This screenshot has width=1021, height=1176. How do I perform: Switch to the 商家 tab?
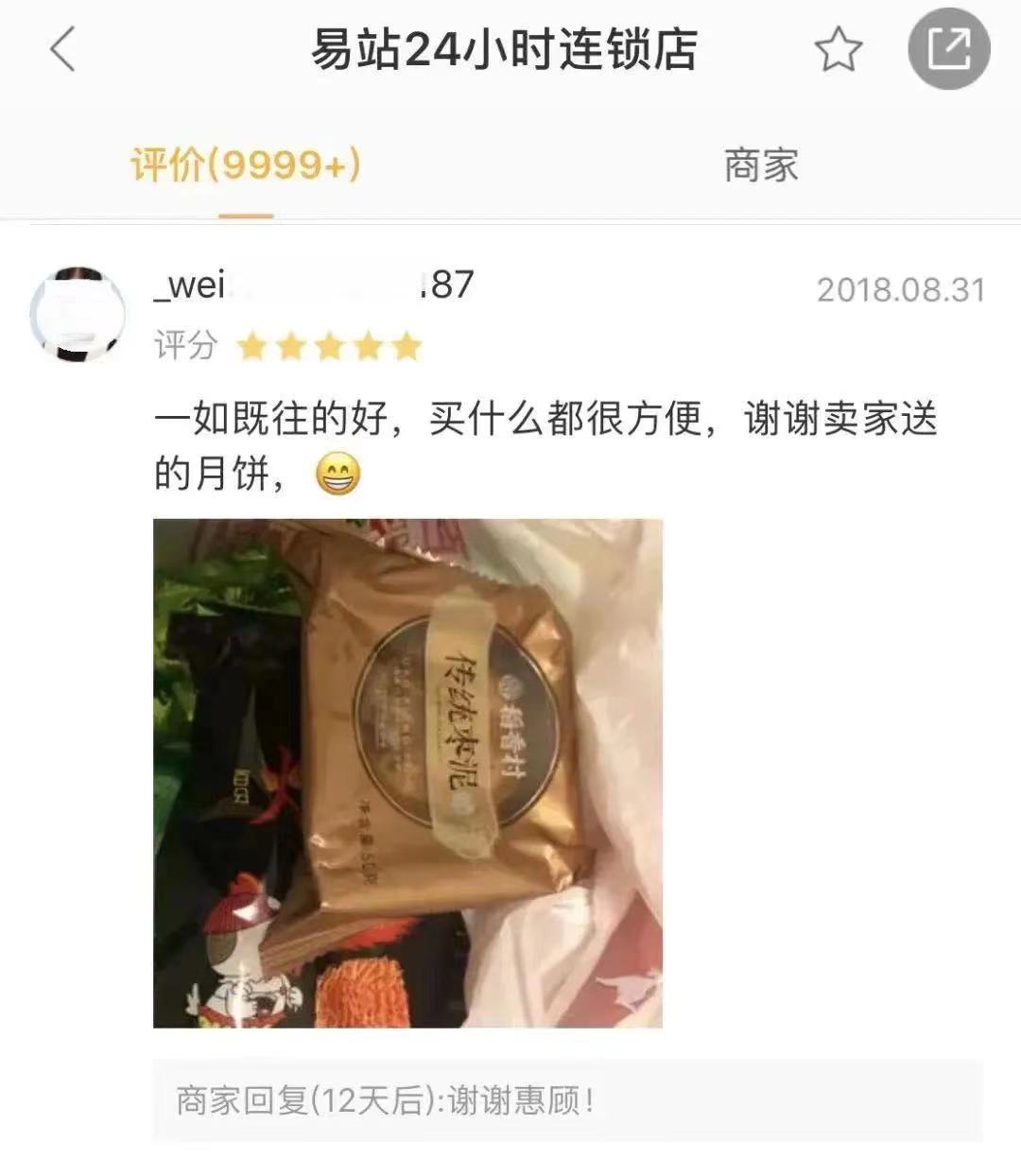pyautogui.click(x=761, y=165)
